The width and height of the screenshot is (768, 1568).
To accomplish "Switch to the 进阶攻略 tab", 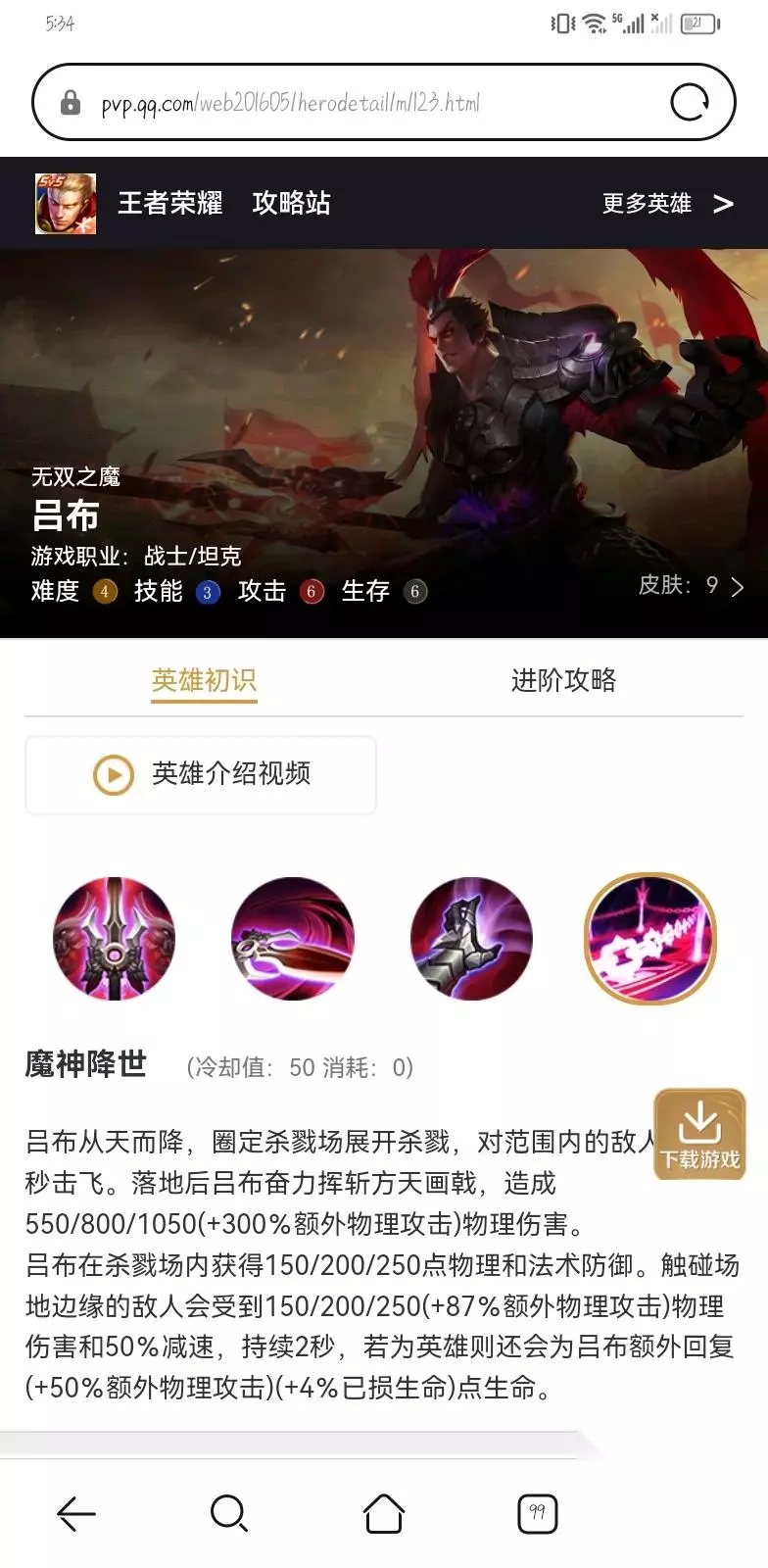I will (x=563, y=680).
